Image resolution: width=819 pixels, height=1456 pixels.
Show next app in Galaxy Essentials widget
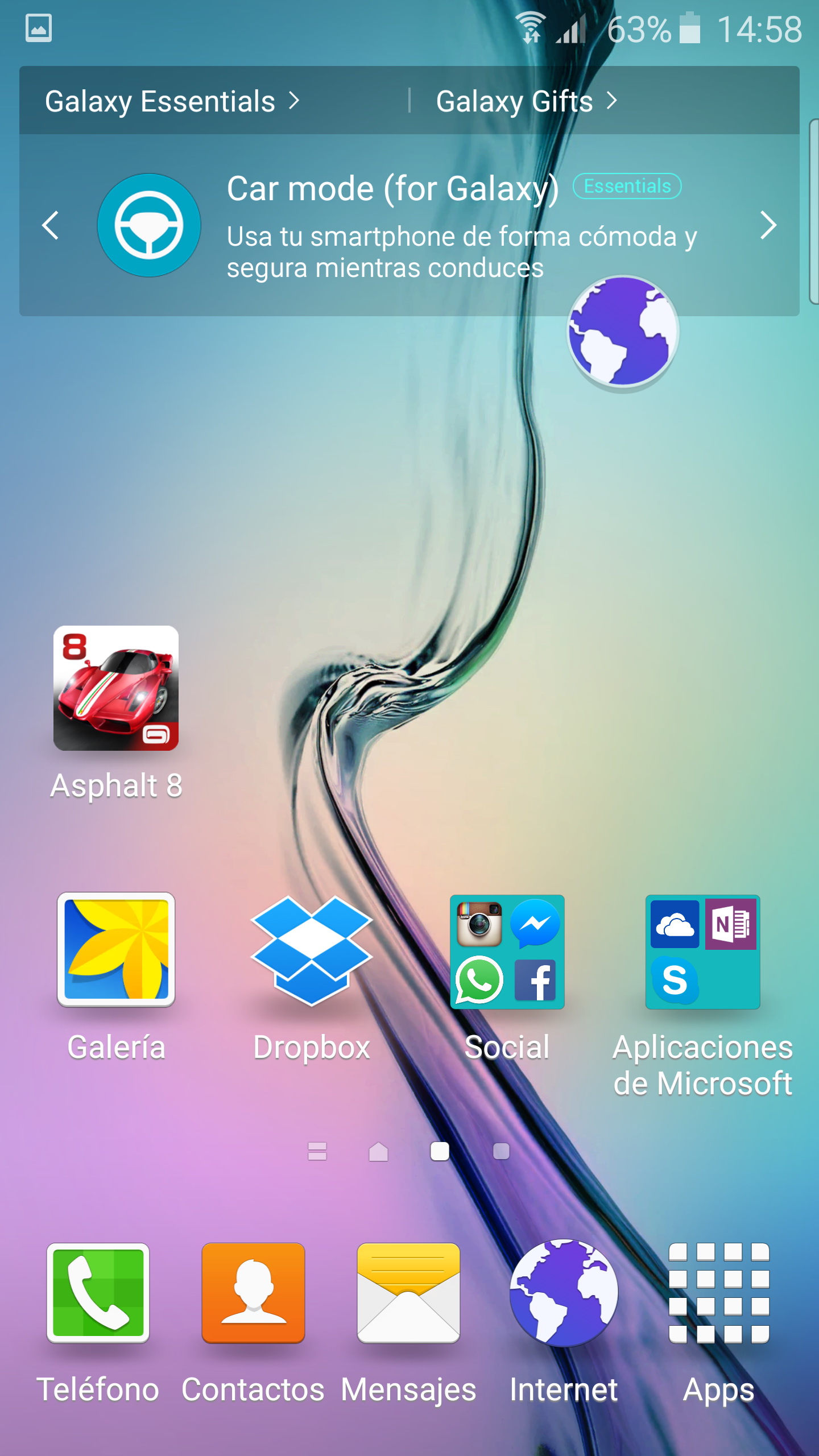coord(768,225)
